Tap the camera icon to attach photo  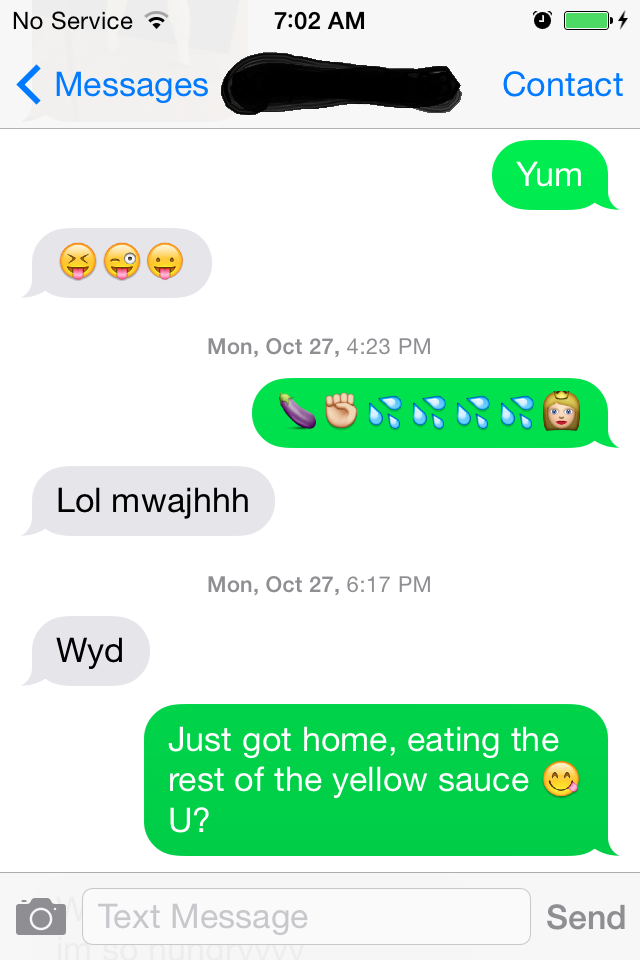pos(40,916)
